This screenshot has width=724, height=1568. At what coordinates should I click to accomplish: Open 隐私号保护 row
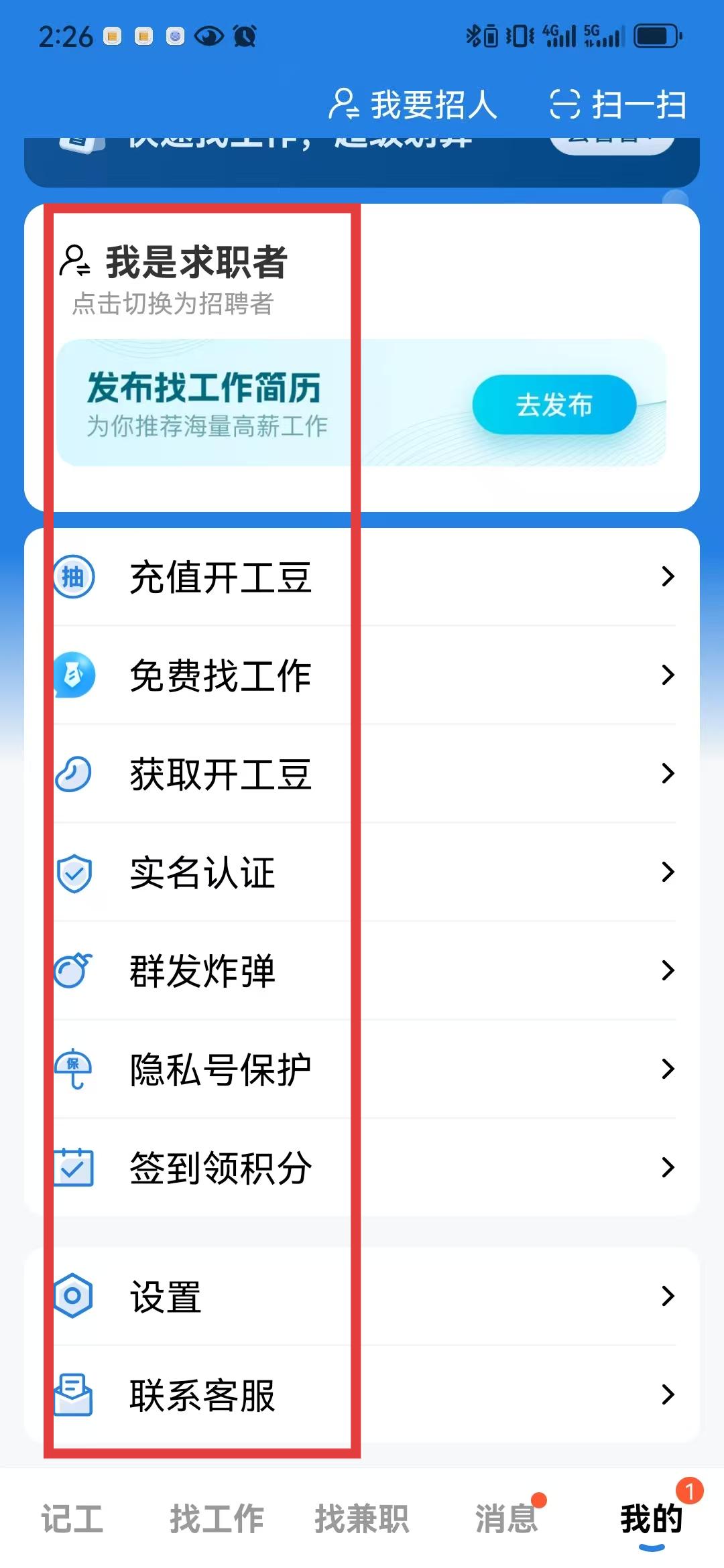(362, 1069)
